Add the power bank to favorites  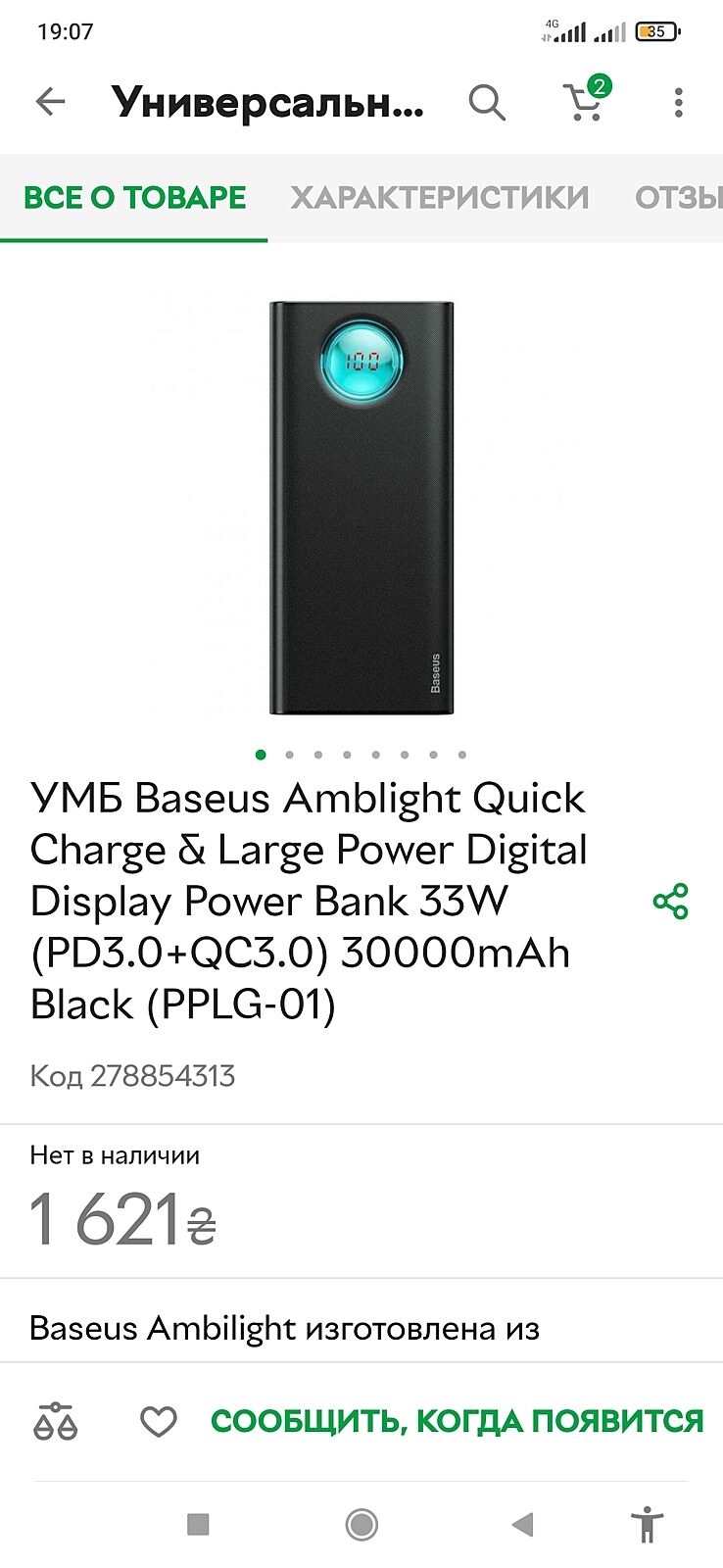pyautogui.click(x=158, y=1421)
